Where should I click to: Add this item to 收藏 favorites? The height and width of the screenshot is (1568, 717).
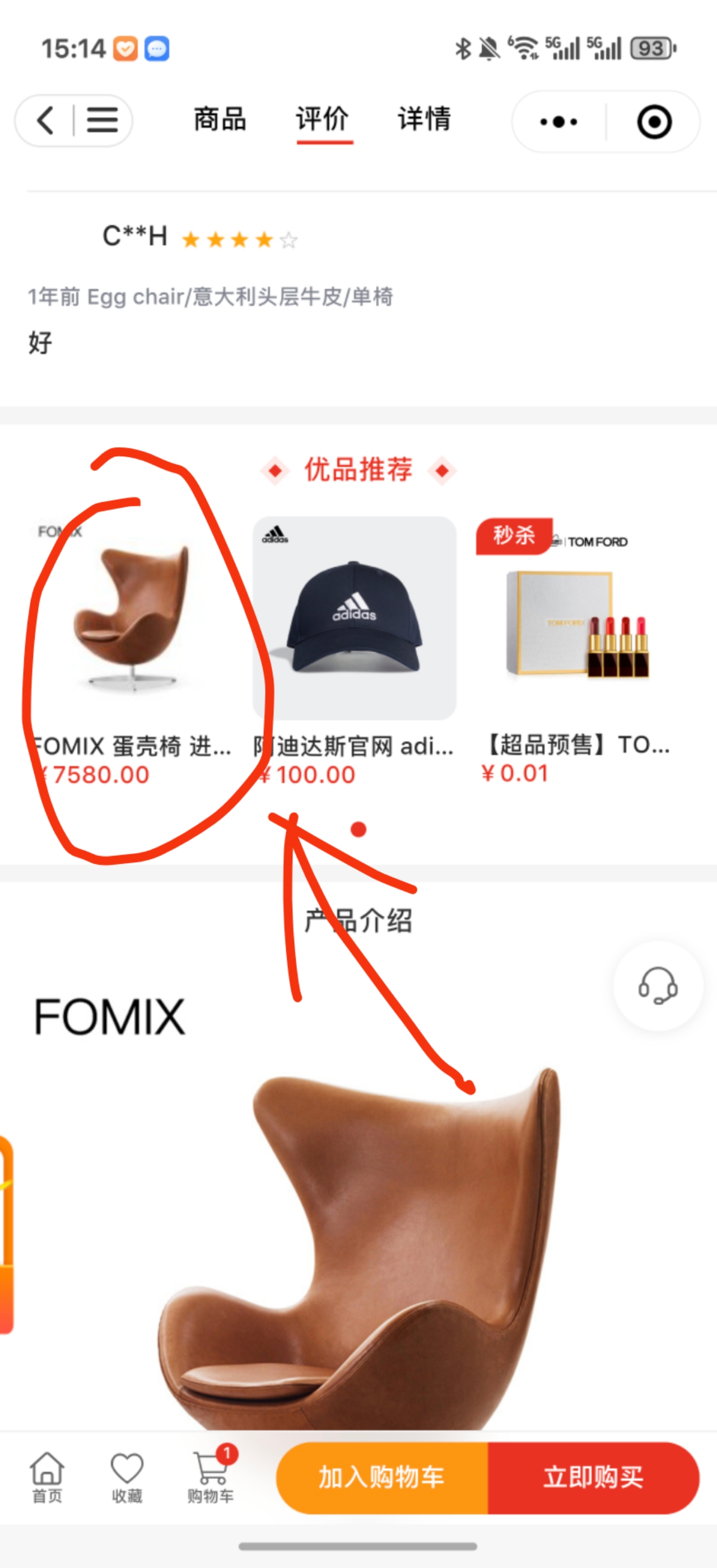127,1476
